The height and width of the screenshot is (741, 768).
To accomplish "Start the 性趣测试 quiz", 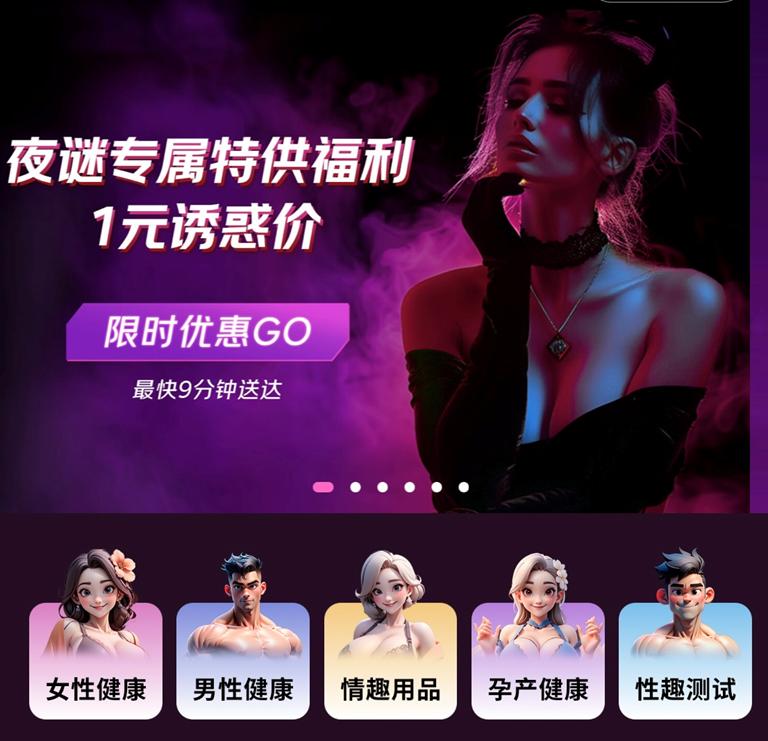I will [685, 660].
